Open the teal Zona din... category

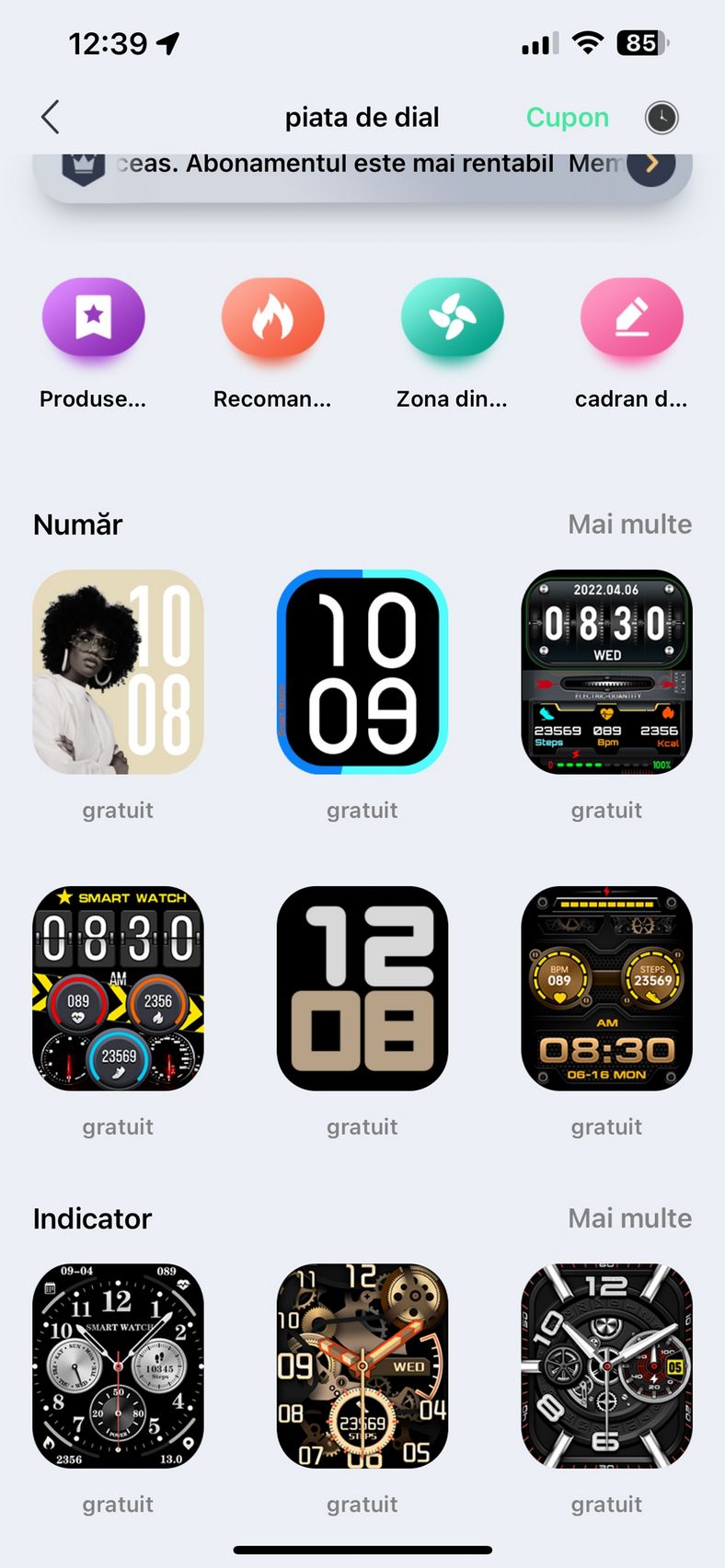pos(452,317)
